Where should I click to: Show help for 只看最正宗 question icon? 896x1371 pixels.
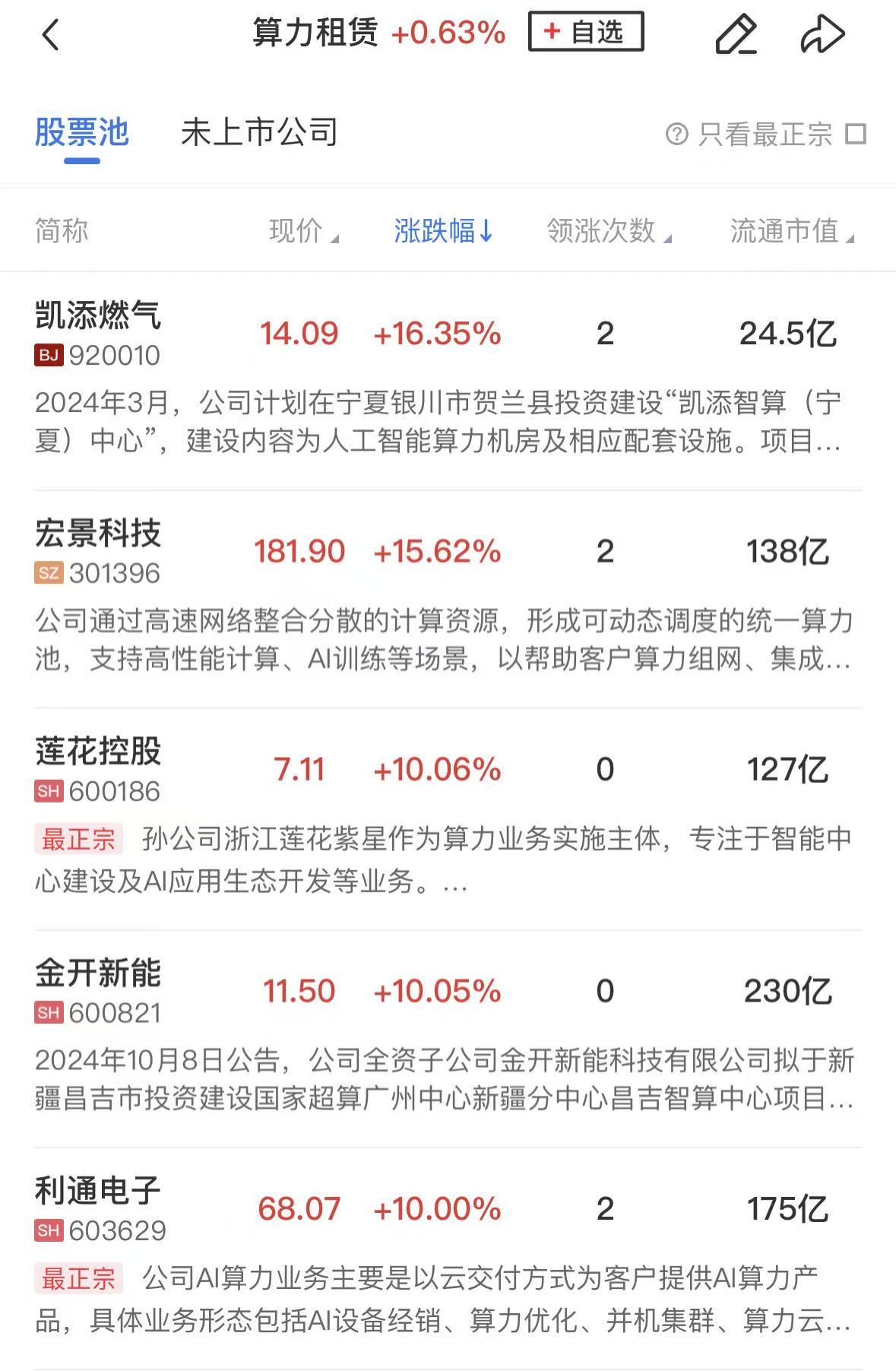click(676, 135)
